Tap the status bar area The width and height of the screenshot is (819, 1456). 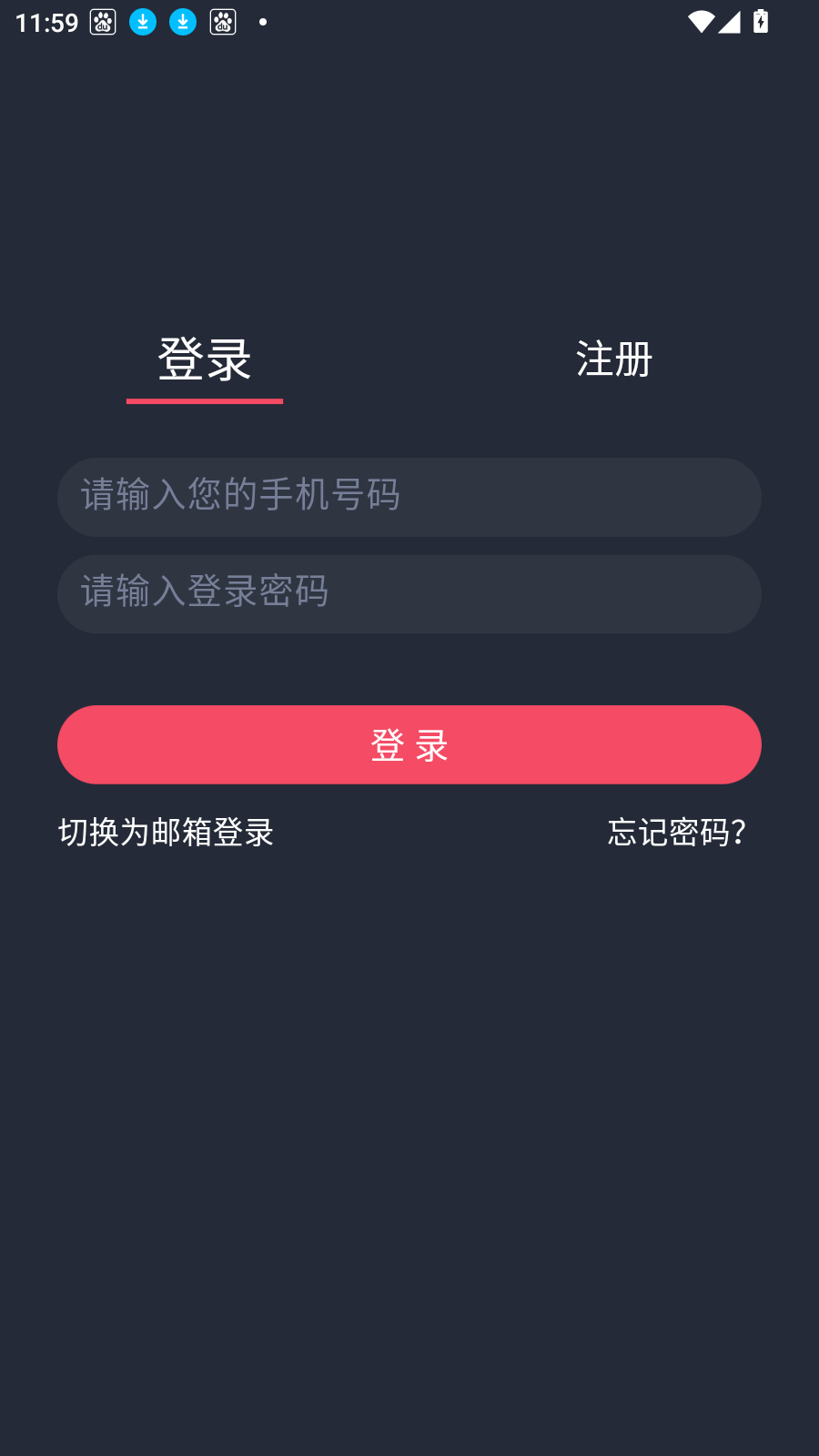point(409,21)
